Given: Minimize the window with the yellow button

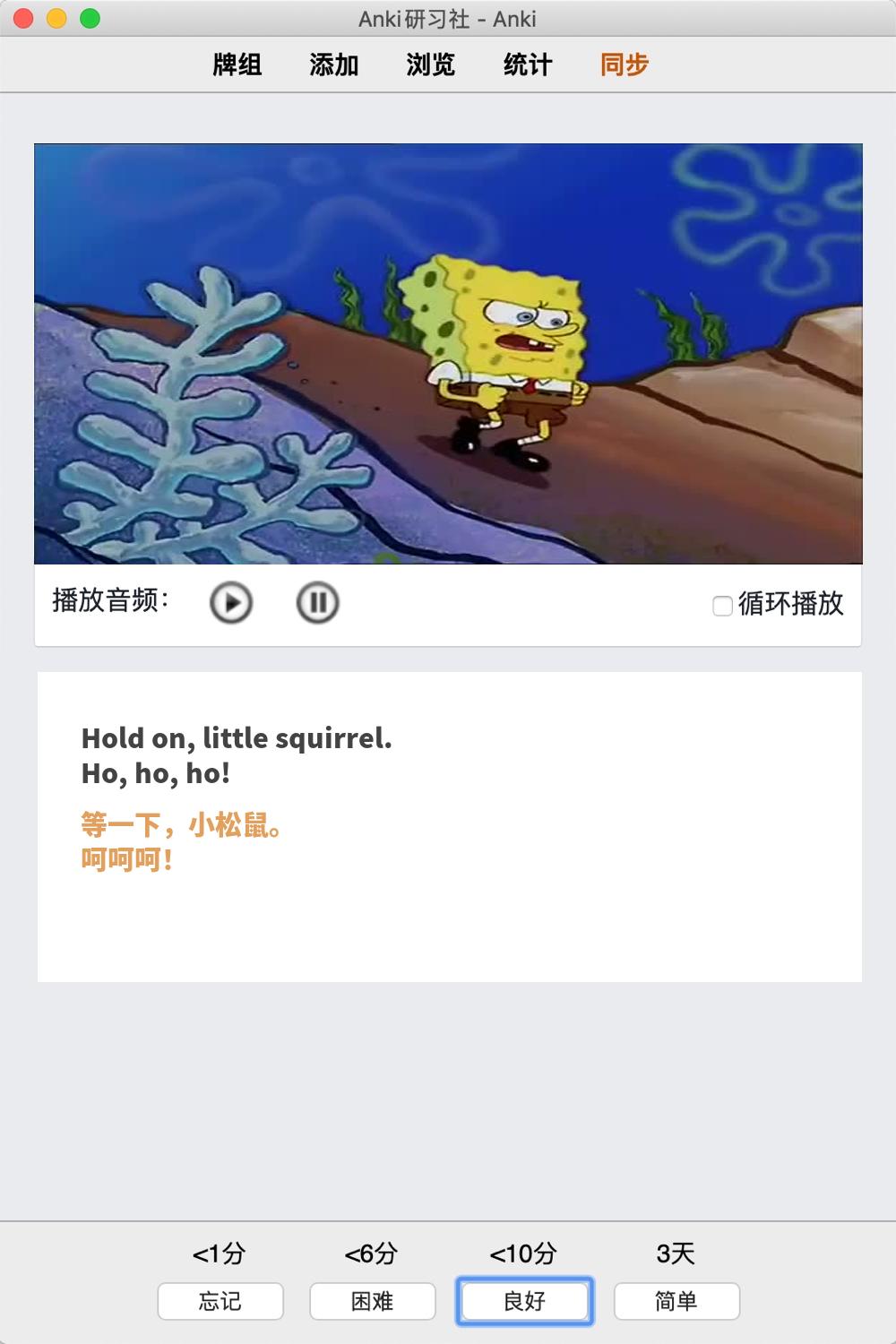Looking at the screenshot, I should (x=57, y=18).
